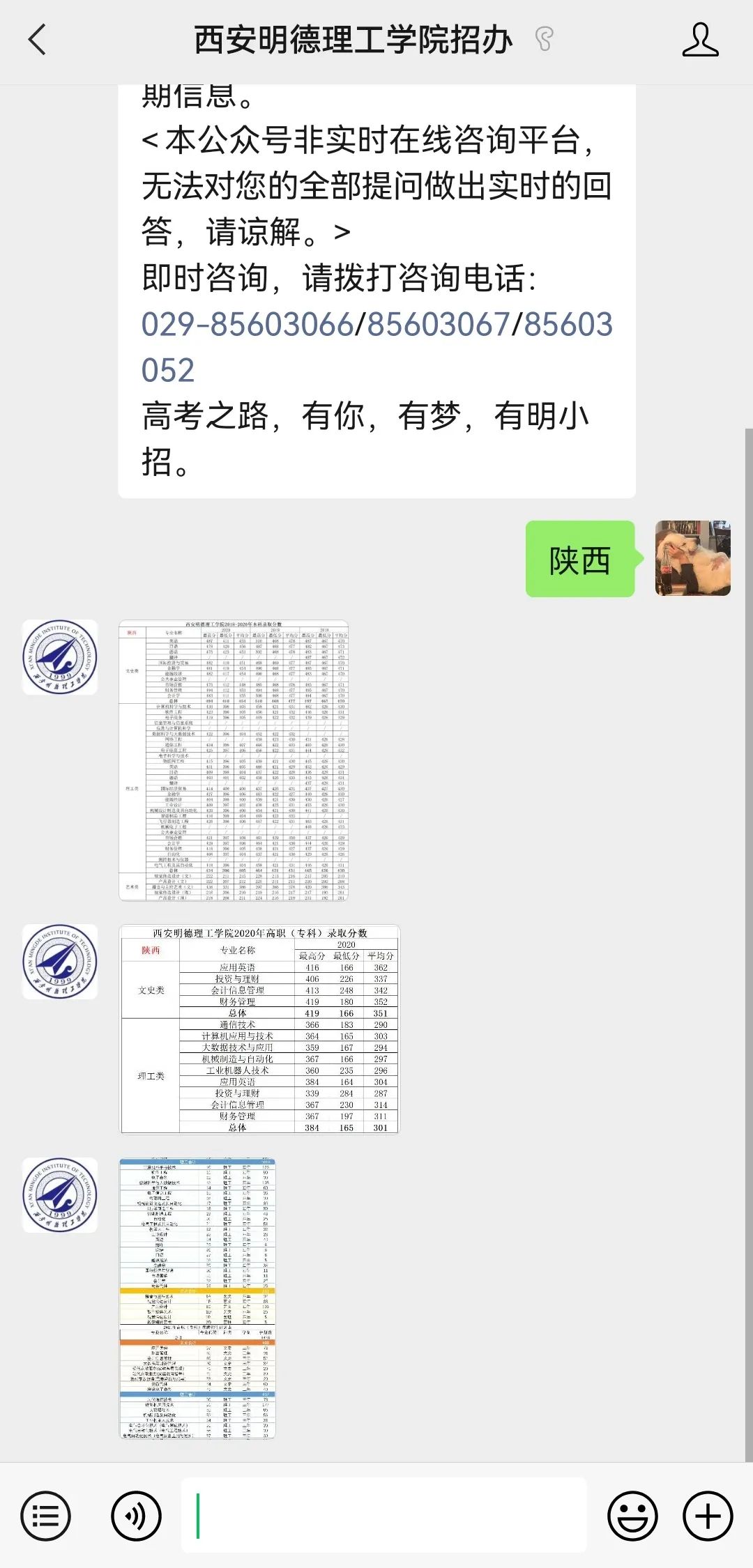Open the 2020 vocational admission scores image

click(259, 1029)
